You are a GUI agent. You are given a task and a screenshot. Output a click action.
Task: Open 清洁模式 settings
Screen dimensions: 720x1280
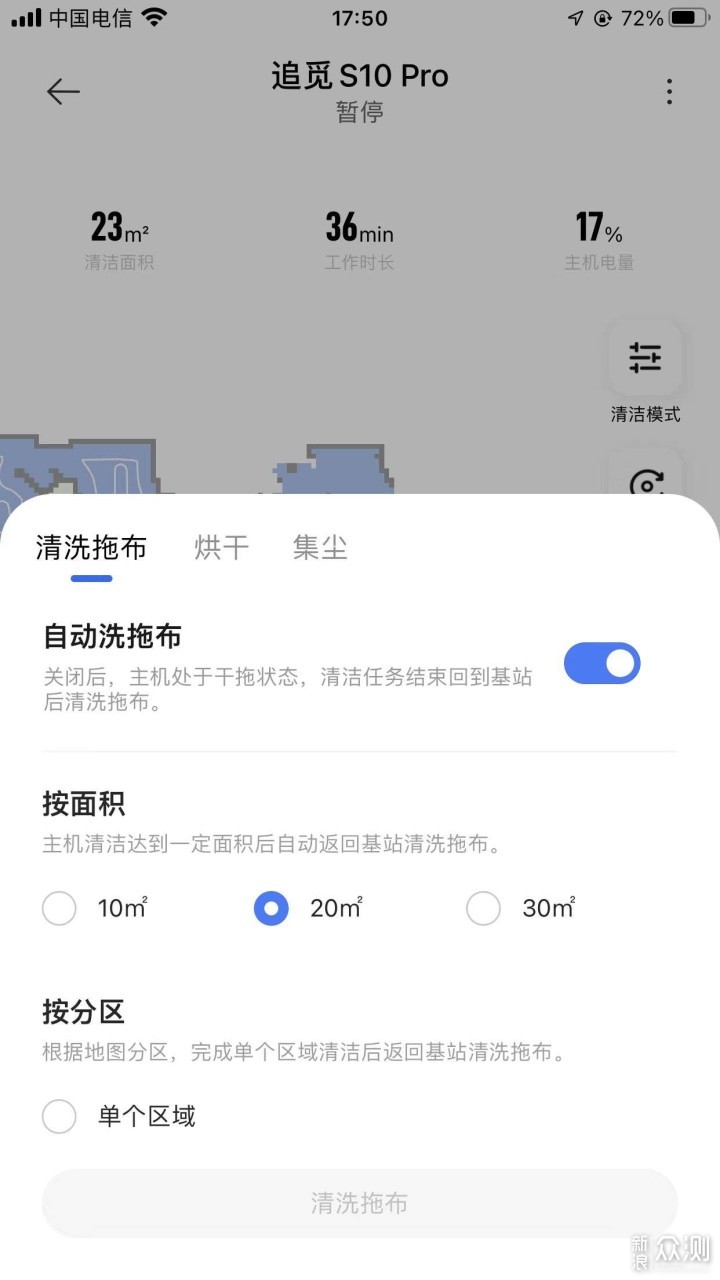645,372
